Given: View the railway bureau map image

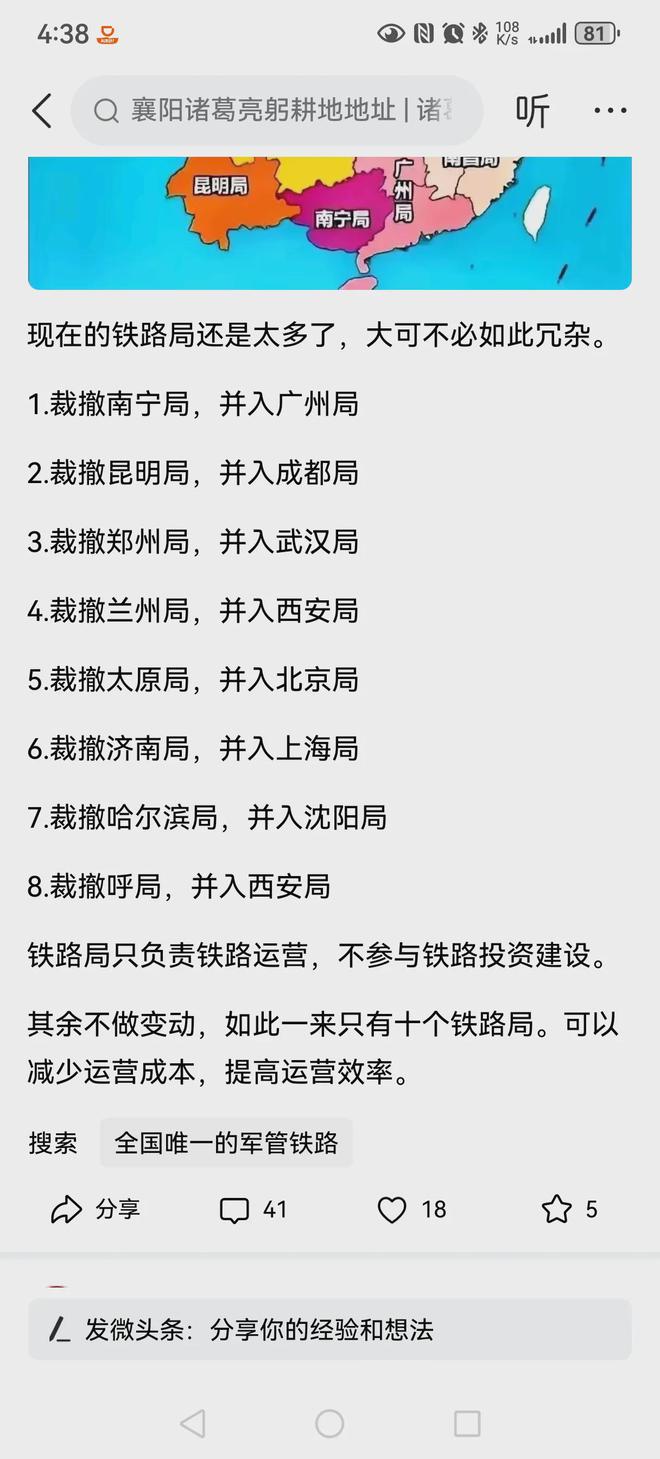Looking at the screenshot, I should click(x=330, y=223).
